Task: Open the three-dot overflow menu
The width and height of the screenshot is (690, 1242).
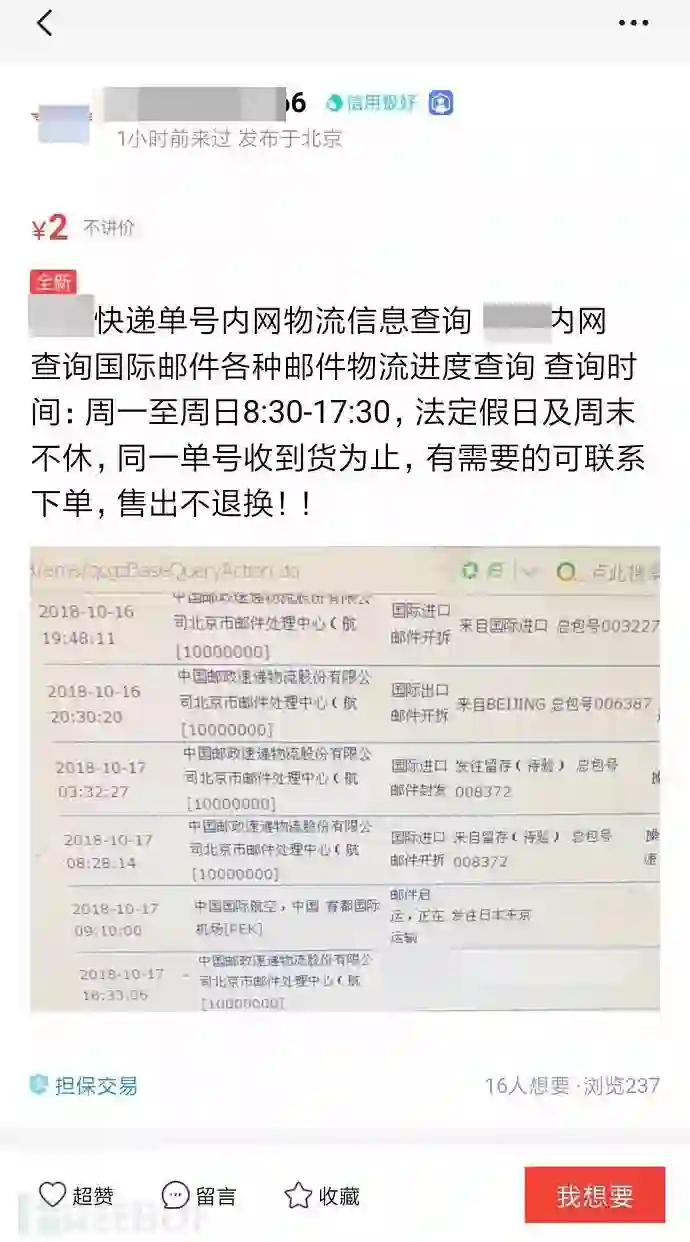Action: coord(633,23)
